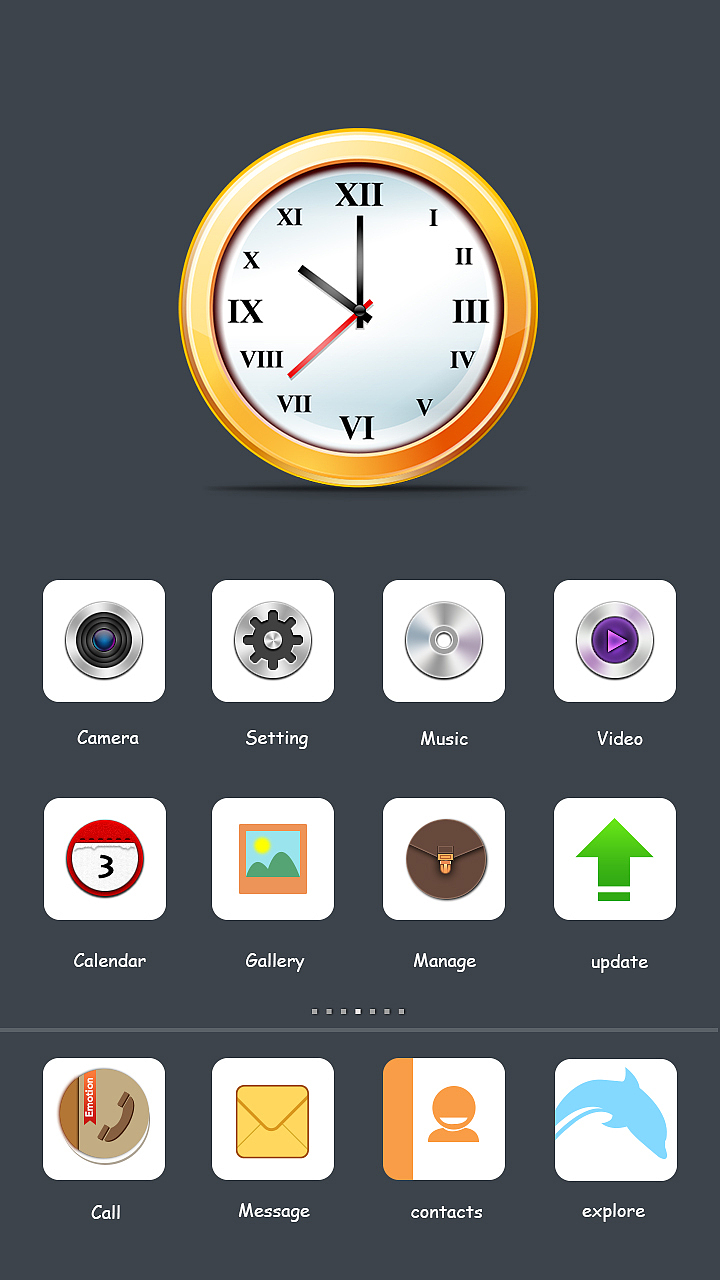This screenshot has height=1280, width=720.
Task: Open the Calendar app
Action: pos(105,859)
